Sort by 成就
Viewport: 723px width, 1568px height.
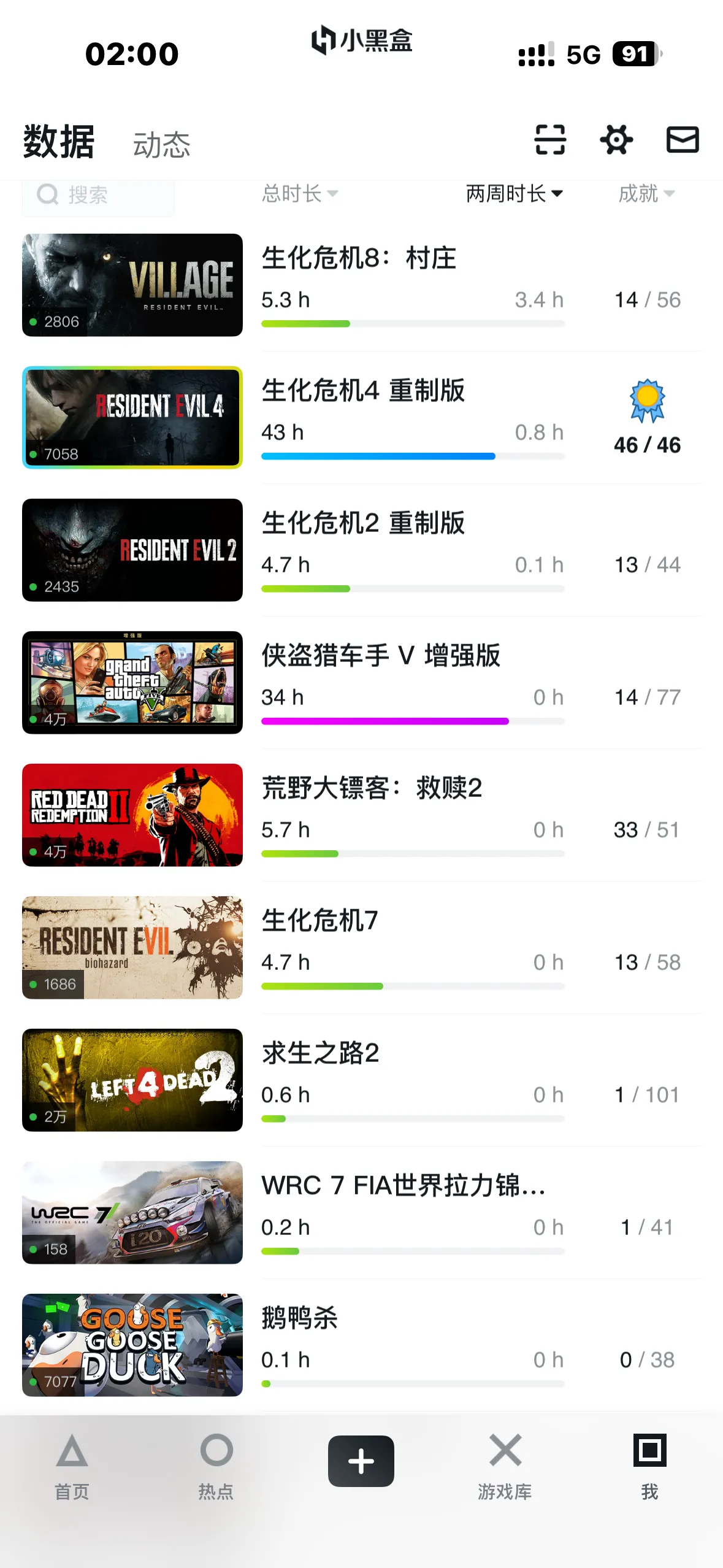pos(646,194)
